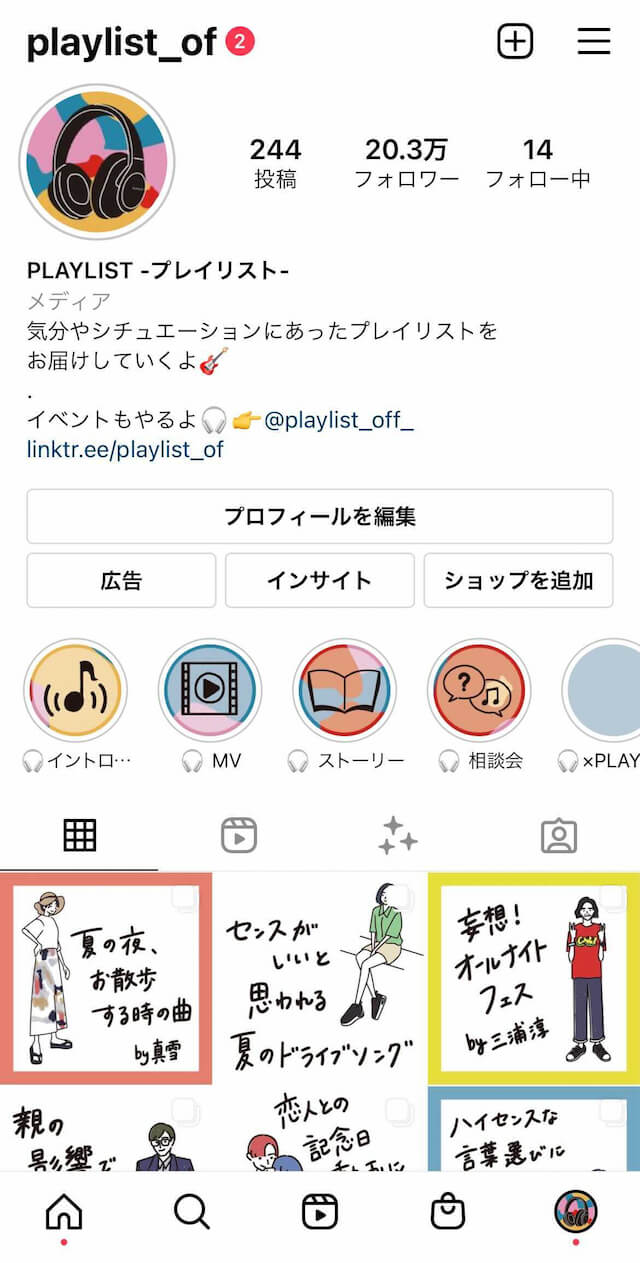The image size is (640, 1263).
Task: Open the shop bag tab
Action: (448, 1212)
